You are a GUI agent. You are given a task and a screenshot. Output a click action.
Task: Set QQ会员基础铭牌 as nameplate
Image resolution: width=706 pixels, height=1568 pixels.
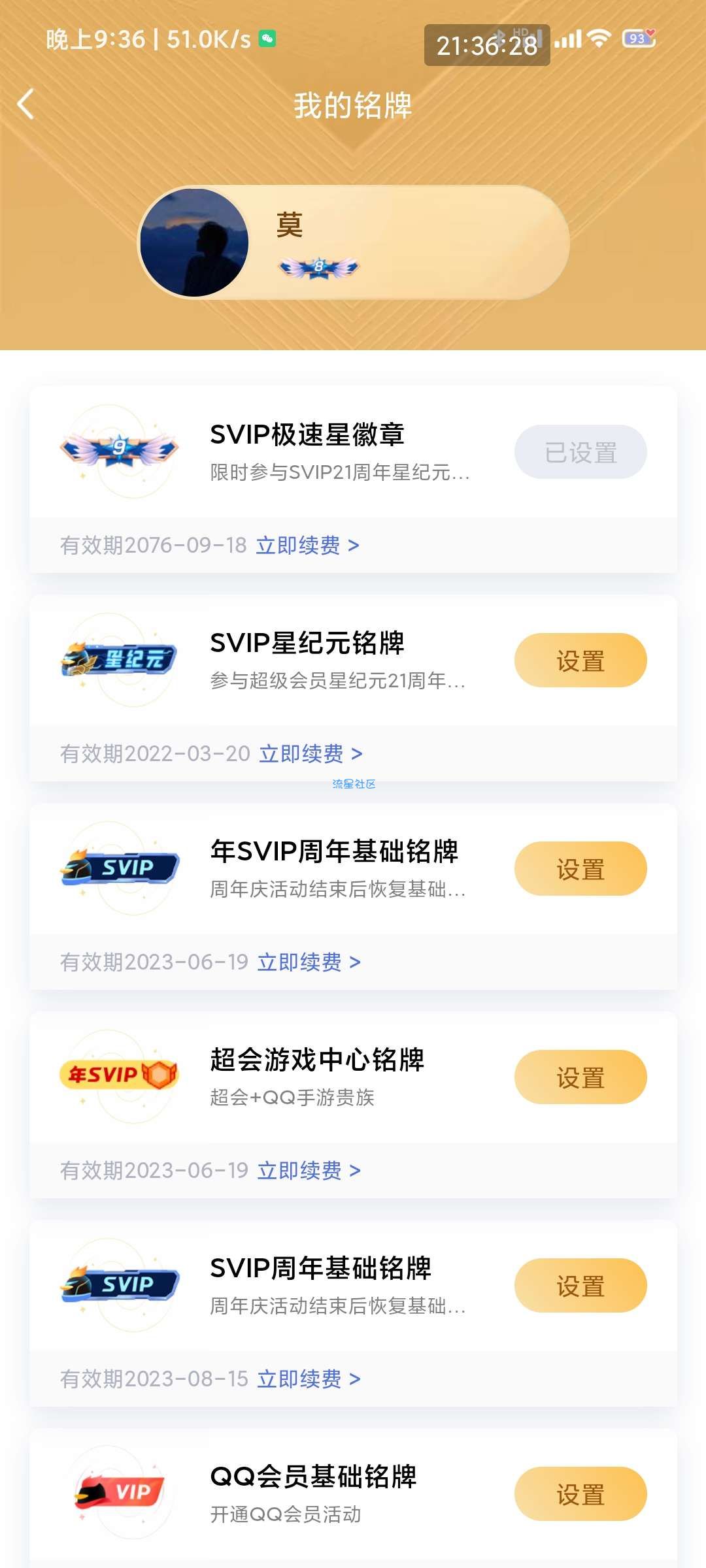[580, 1494]
